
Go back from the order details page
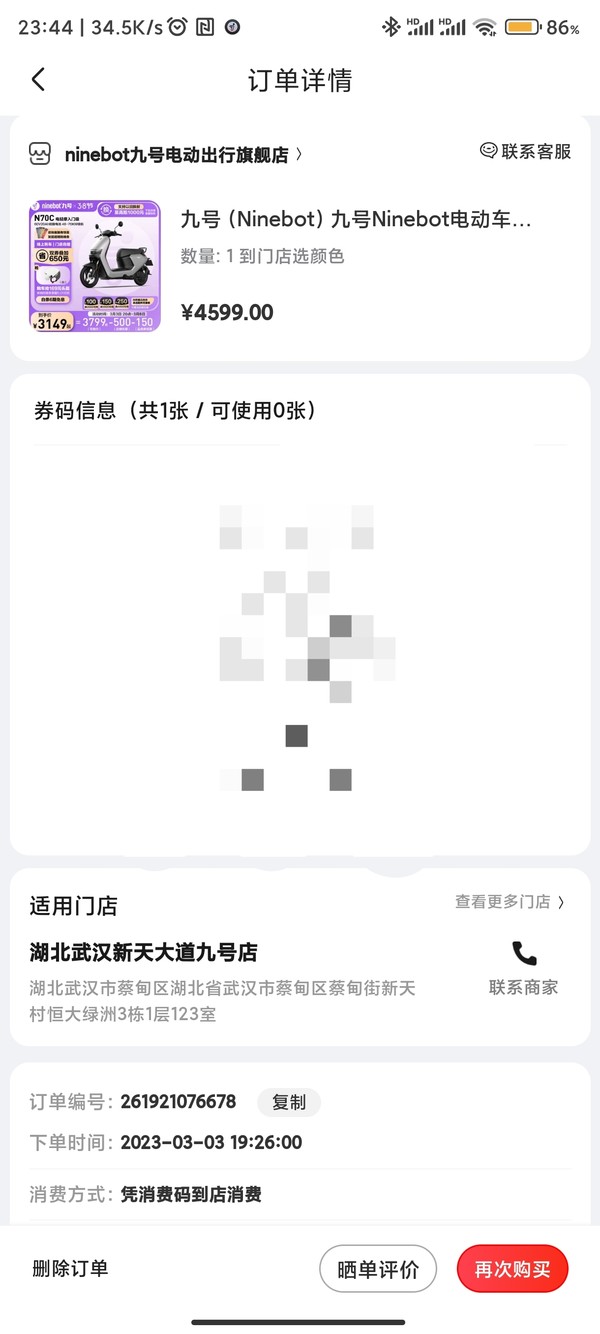(38, 80)
